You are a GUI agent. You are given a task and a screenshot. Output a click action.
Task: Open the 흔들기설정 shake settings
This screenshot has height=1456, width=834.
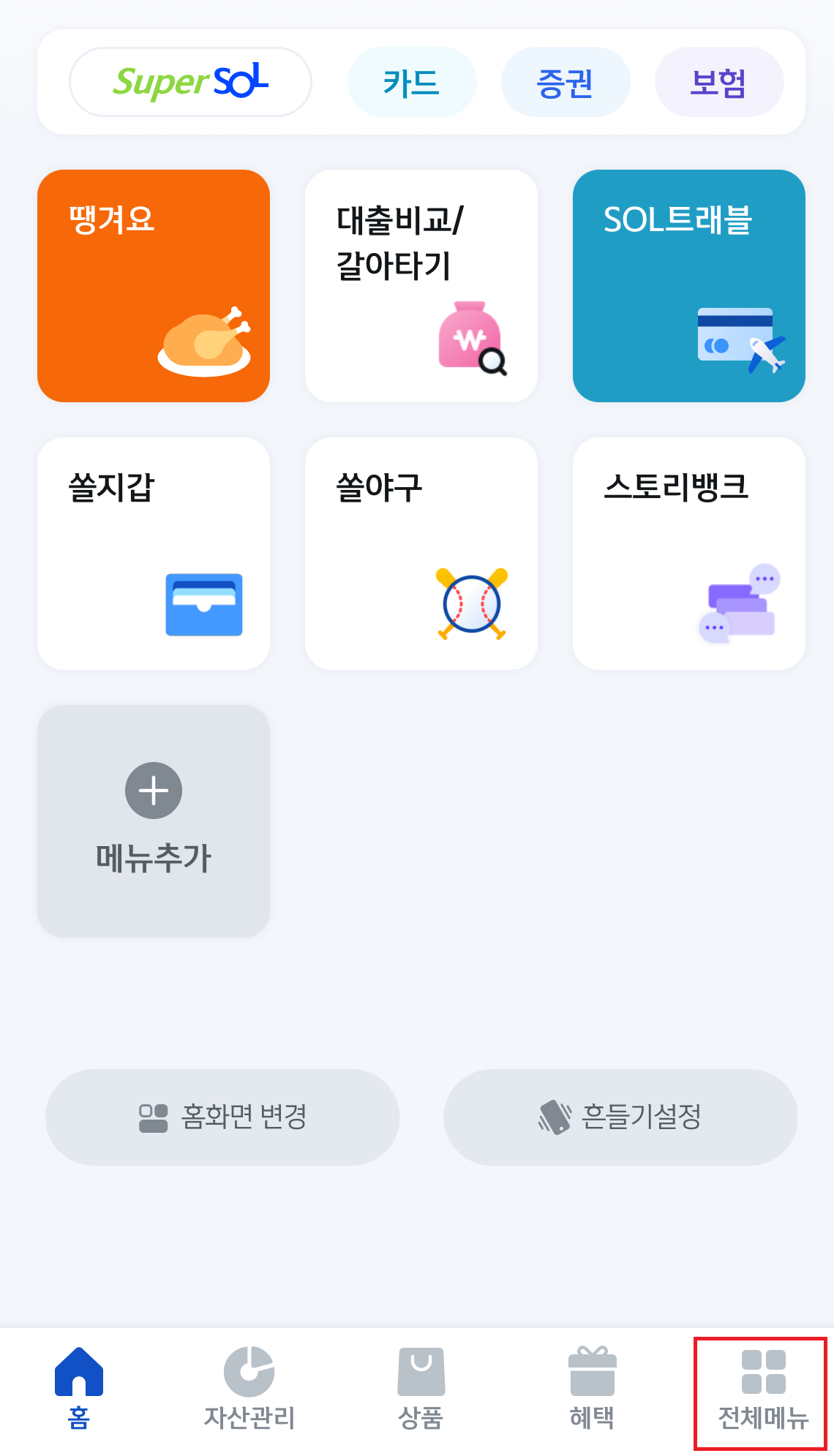point(619,1117)
